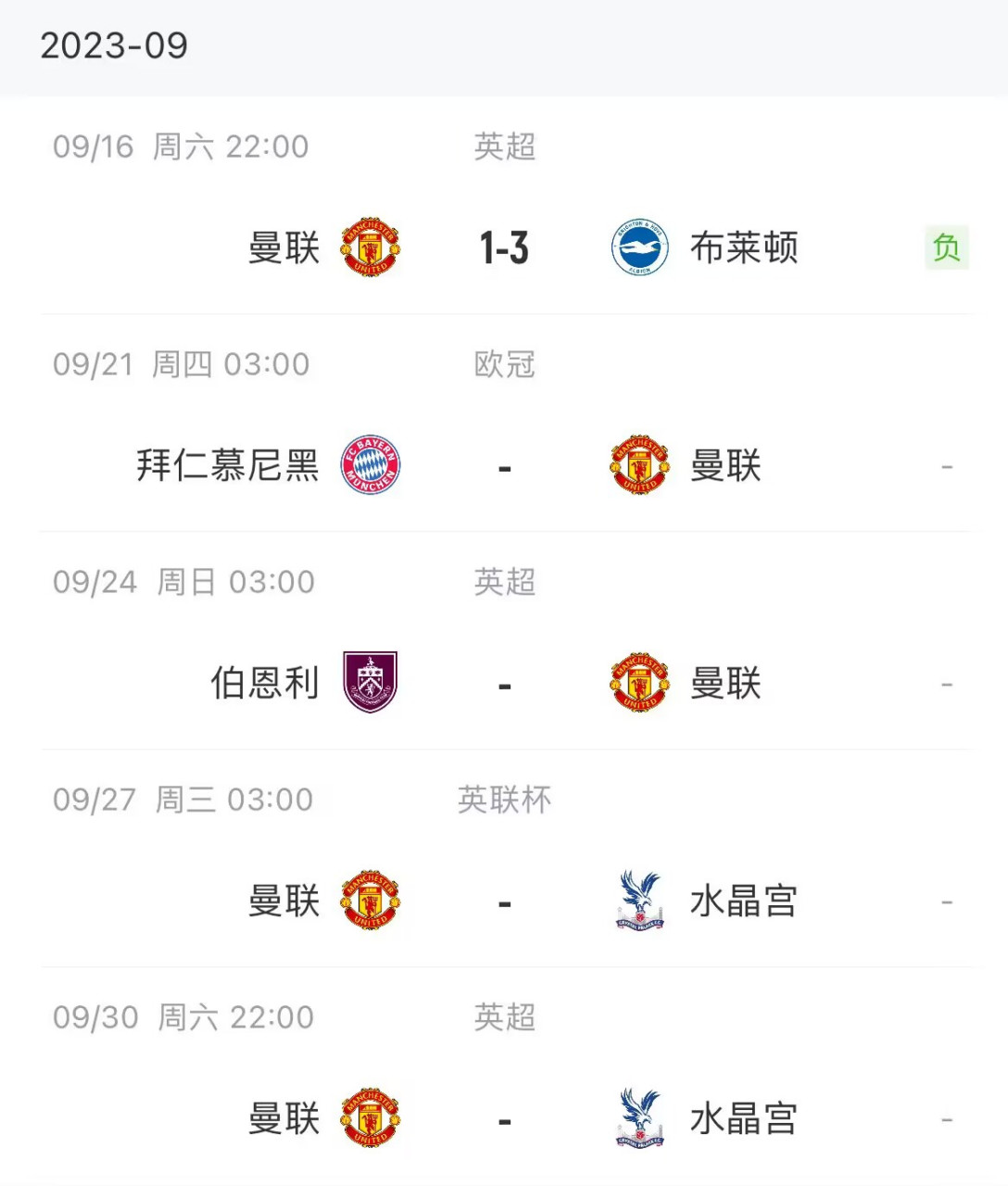Open the 布莱顿 team name link
1008x1186 pixels.
(744, 247)
